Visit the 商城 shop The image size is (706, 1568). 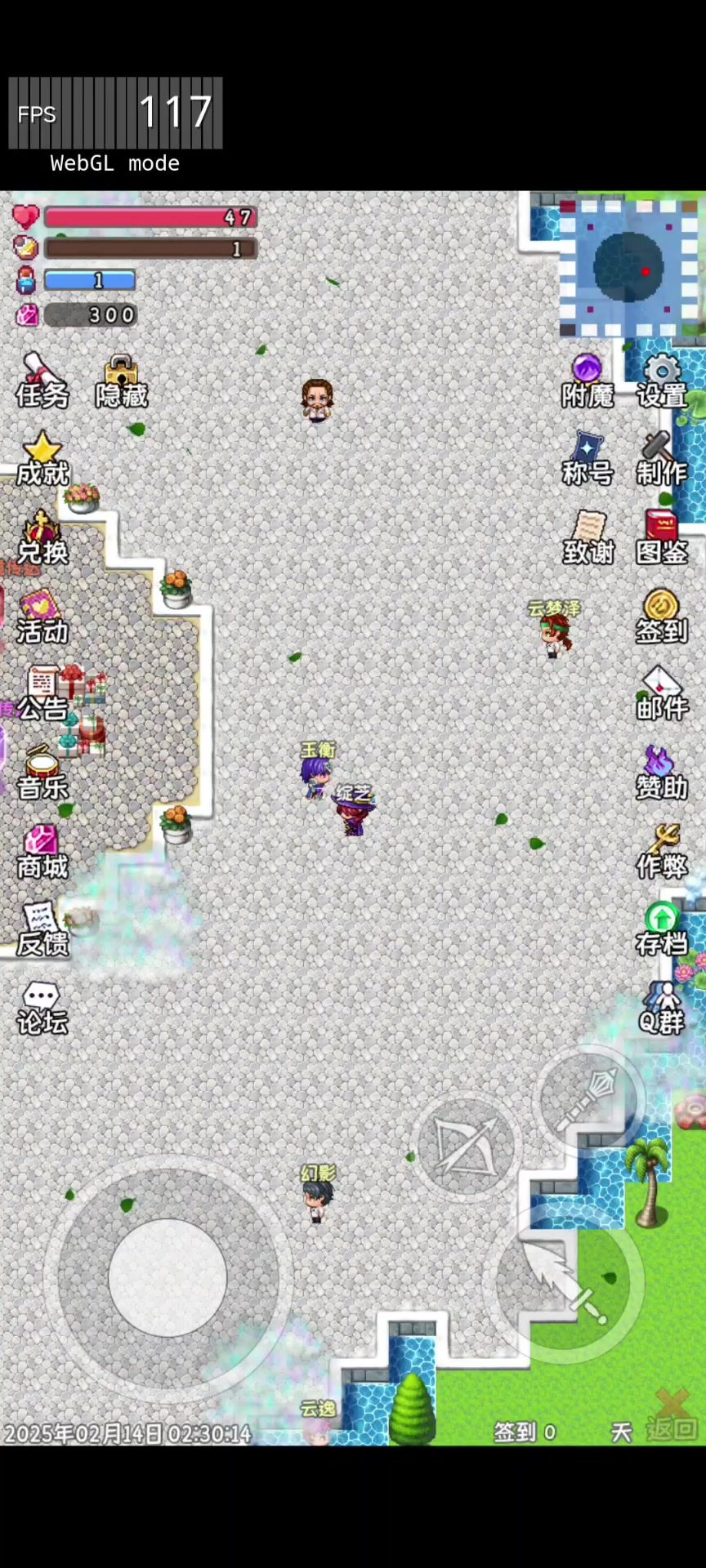(42, 852)
